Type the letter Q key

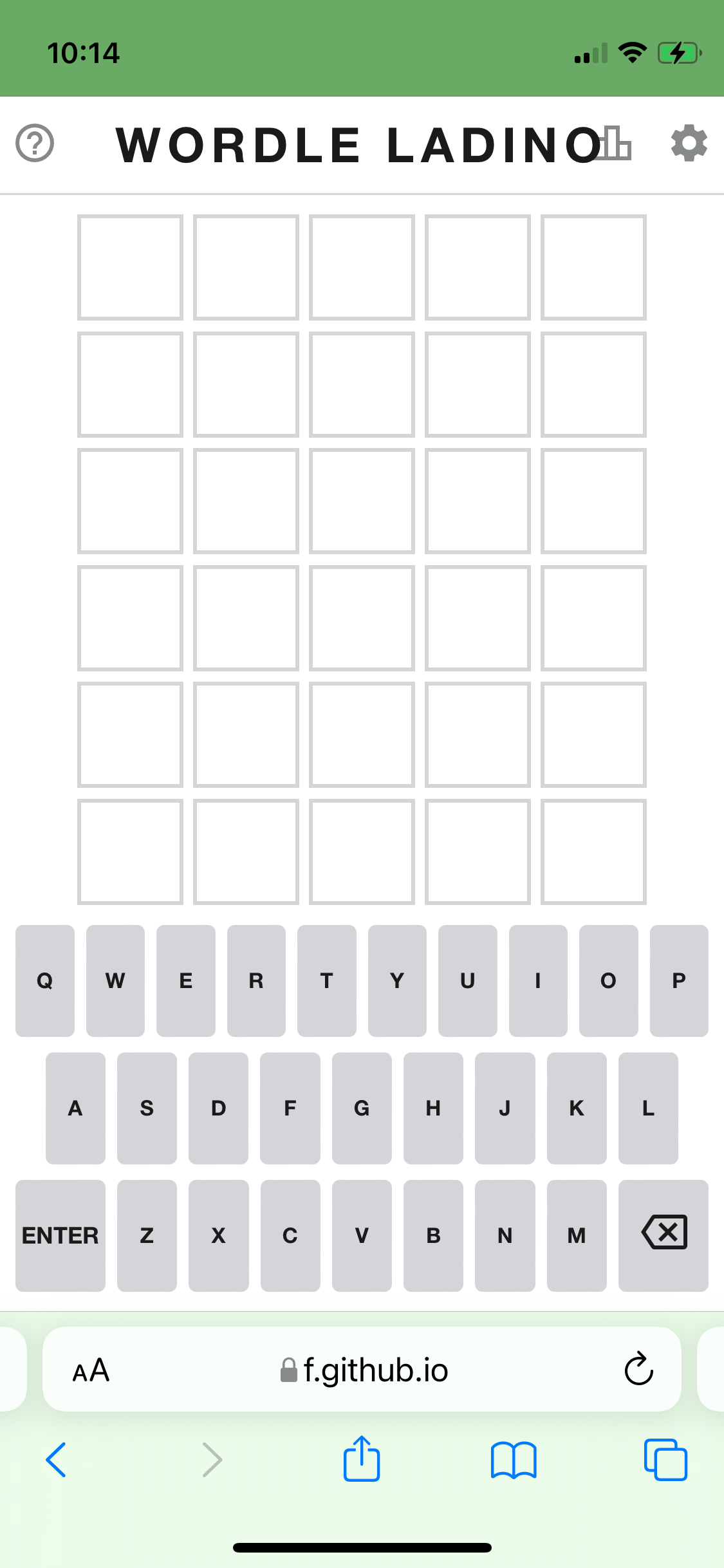(44, 980)
